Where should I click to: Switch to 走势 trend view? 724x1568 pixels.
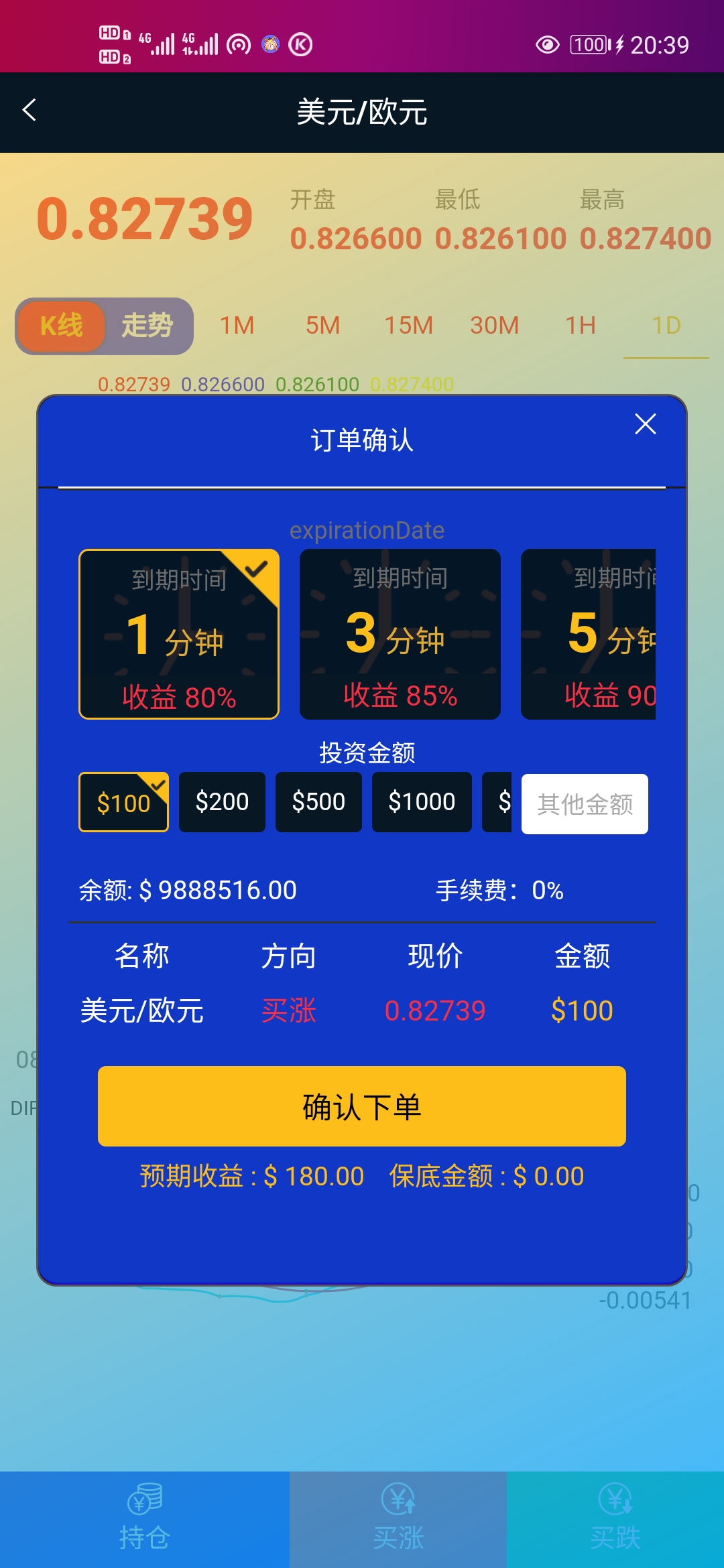tap(147, 326)
